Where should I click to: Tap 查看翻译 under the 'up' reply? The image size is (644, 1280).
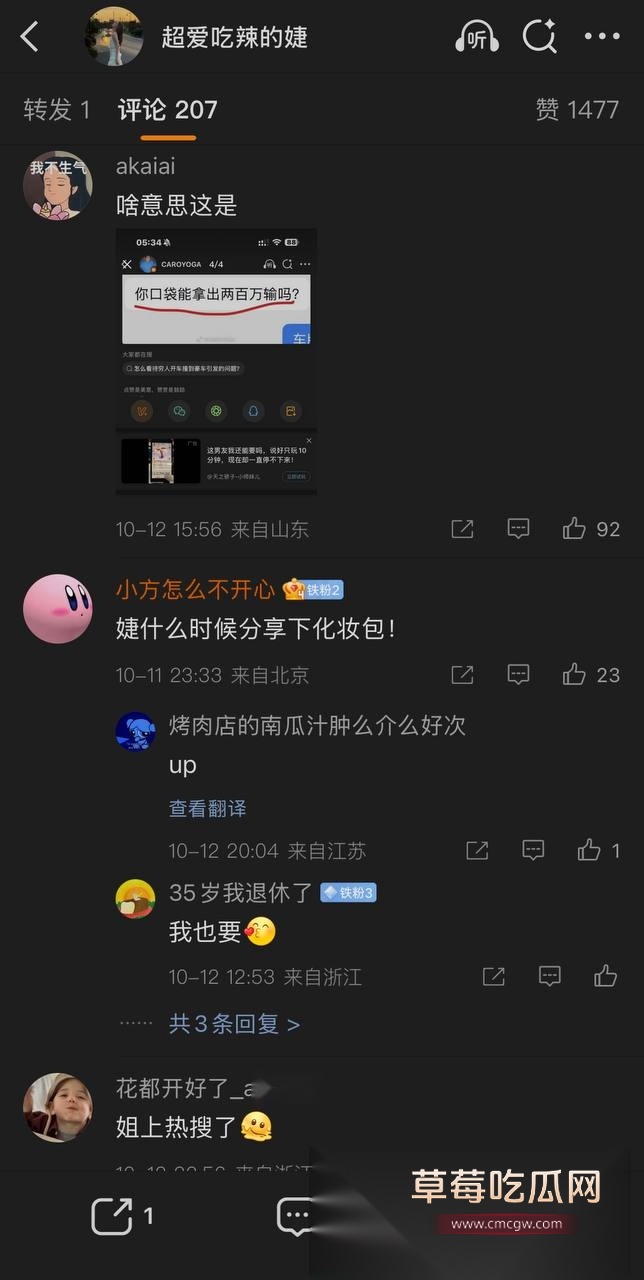tap(207, 808)
